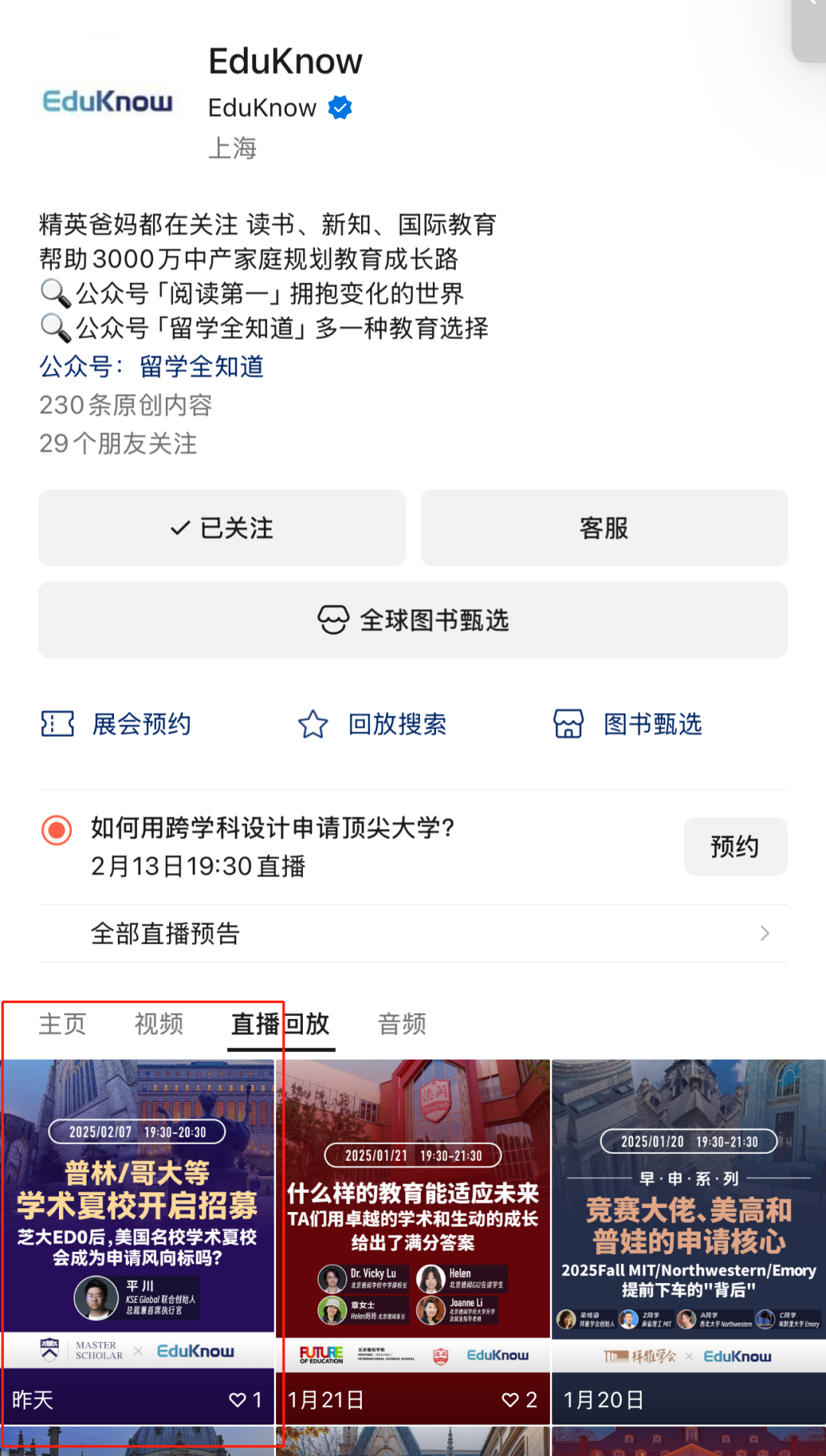This screenshot has width=826, height=1456.
Task: Open the replay posted 昨天
Action: (x=138, y=1241)
